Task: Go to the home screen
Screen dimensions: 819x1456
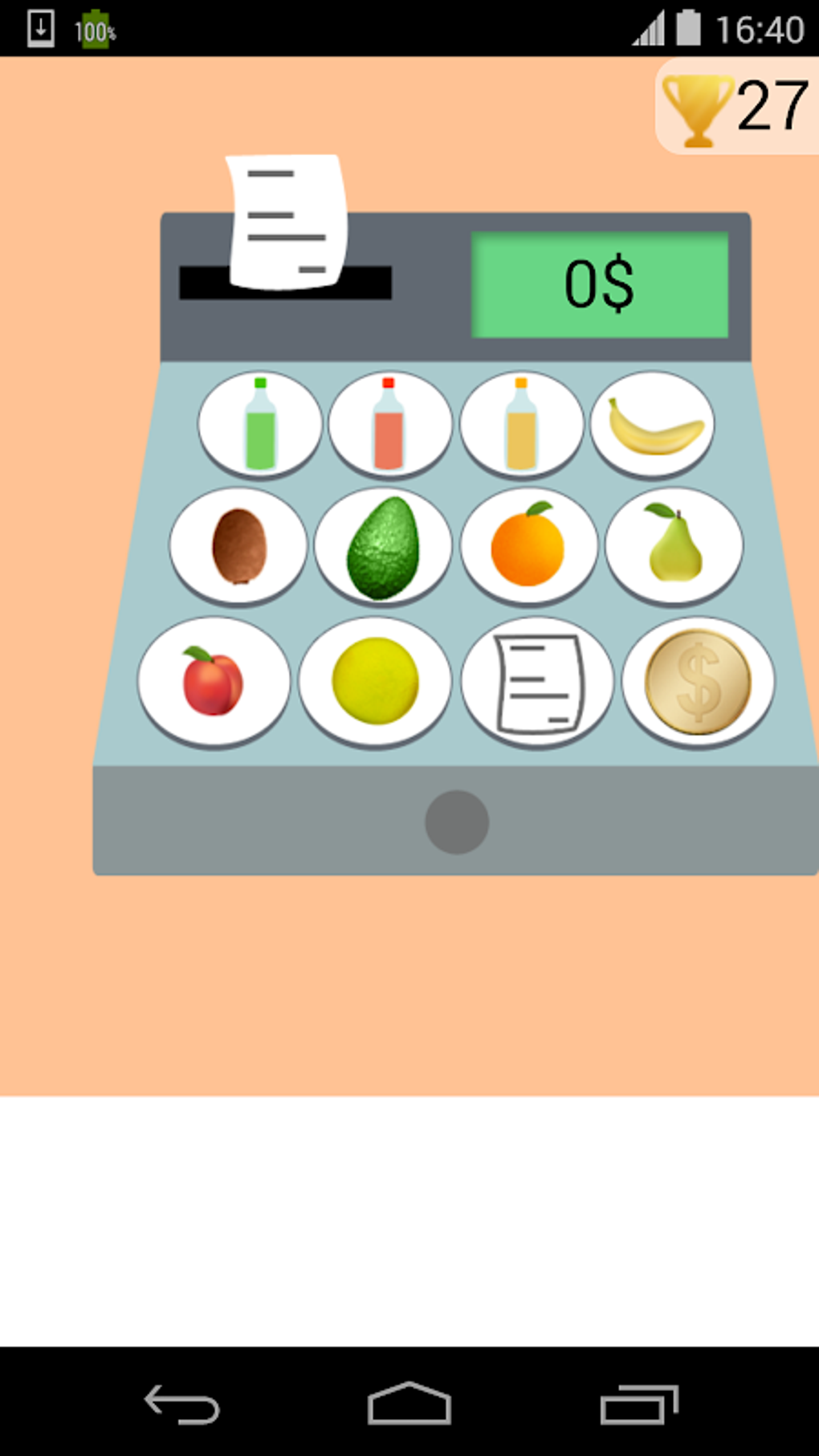Action: [409, 1404]
